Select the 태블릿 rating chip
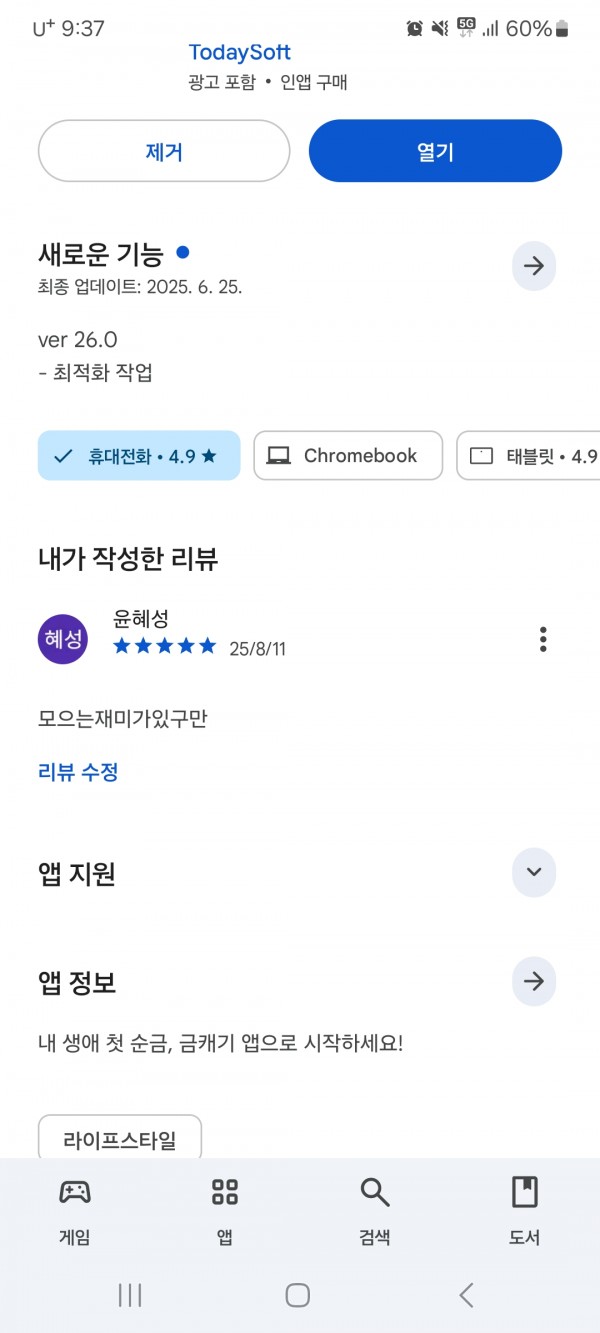The width and height of the screenshot is (600, 1333). click(x=528, y=456)
